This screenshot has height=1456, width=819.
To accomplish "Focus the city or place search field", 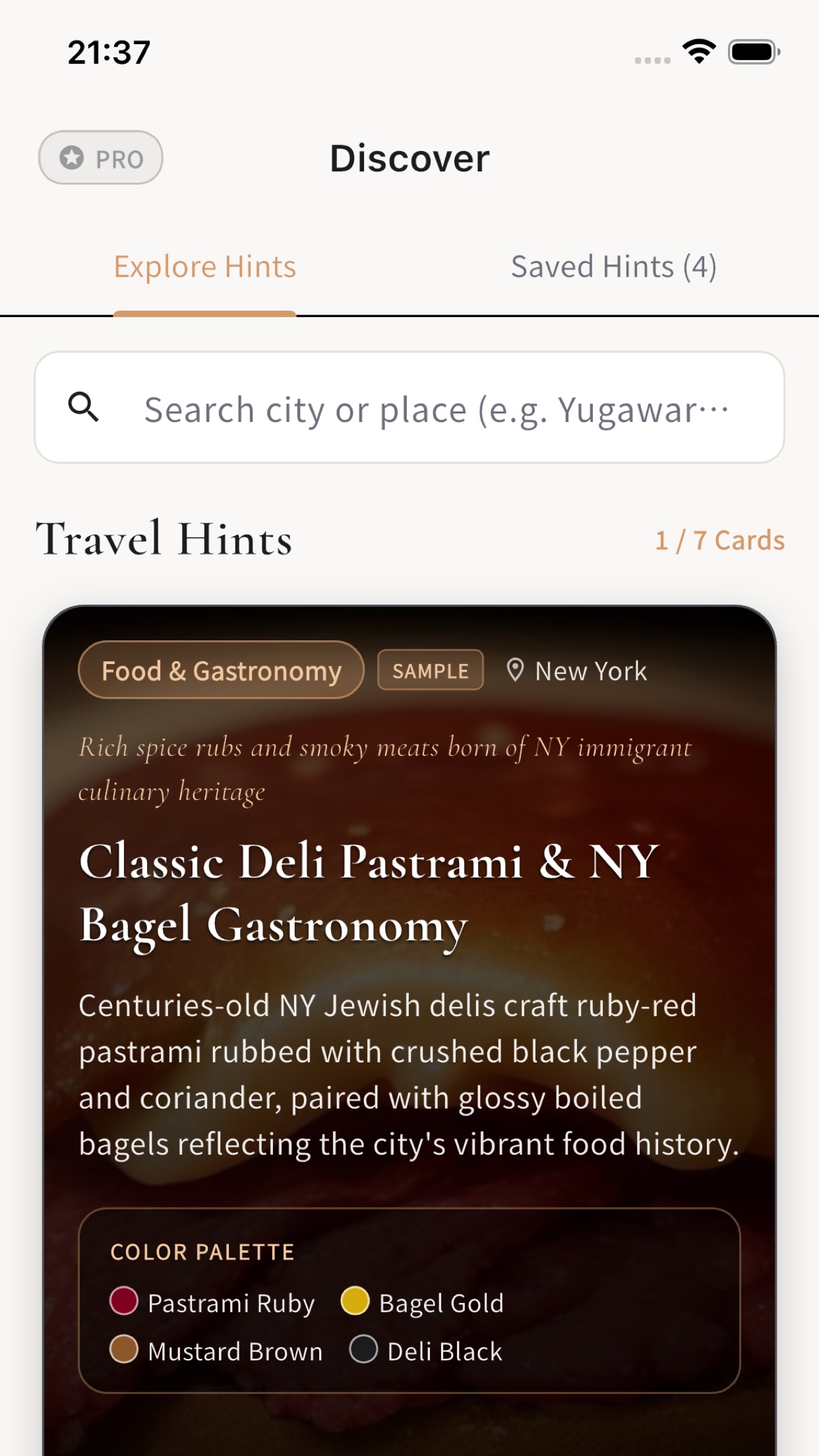I will point(409,408).
